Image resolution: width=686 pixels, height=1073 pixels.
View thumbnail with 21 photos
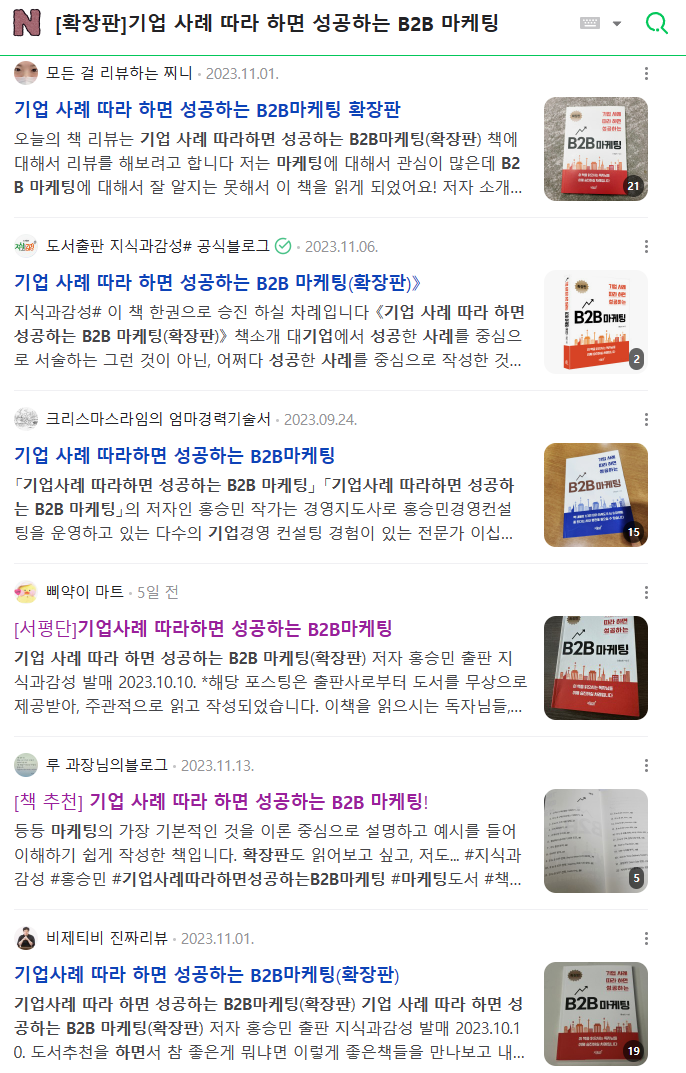(595, 149)
